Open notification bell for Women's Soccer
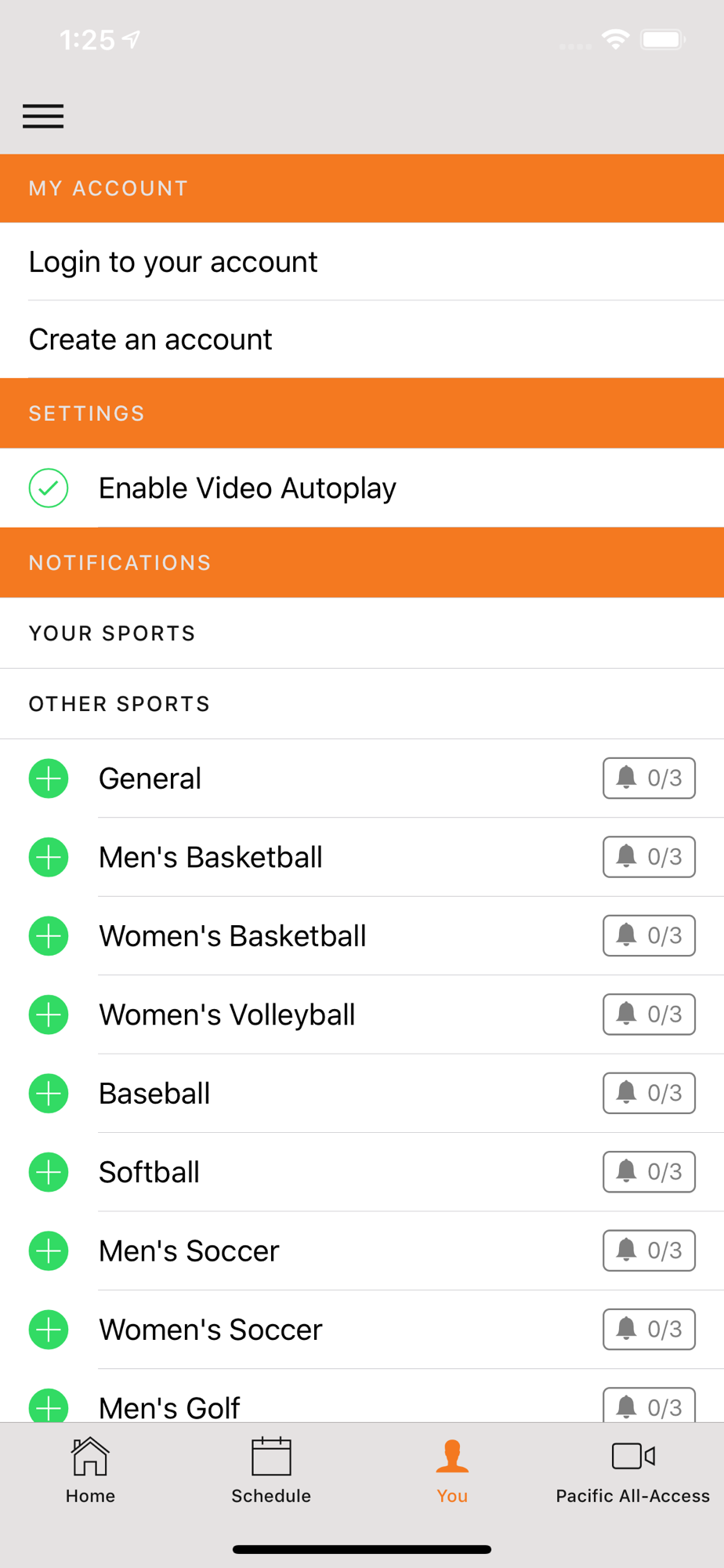 pos(649,1330)
